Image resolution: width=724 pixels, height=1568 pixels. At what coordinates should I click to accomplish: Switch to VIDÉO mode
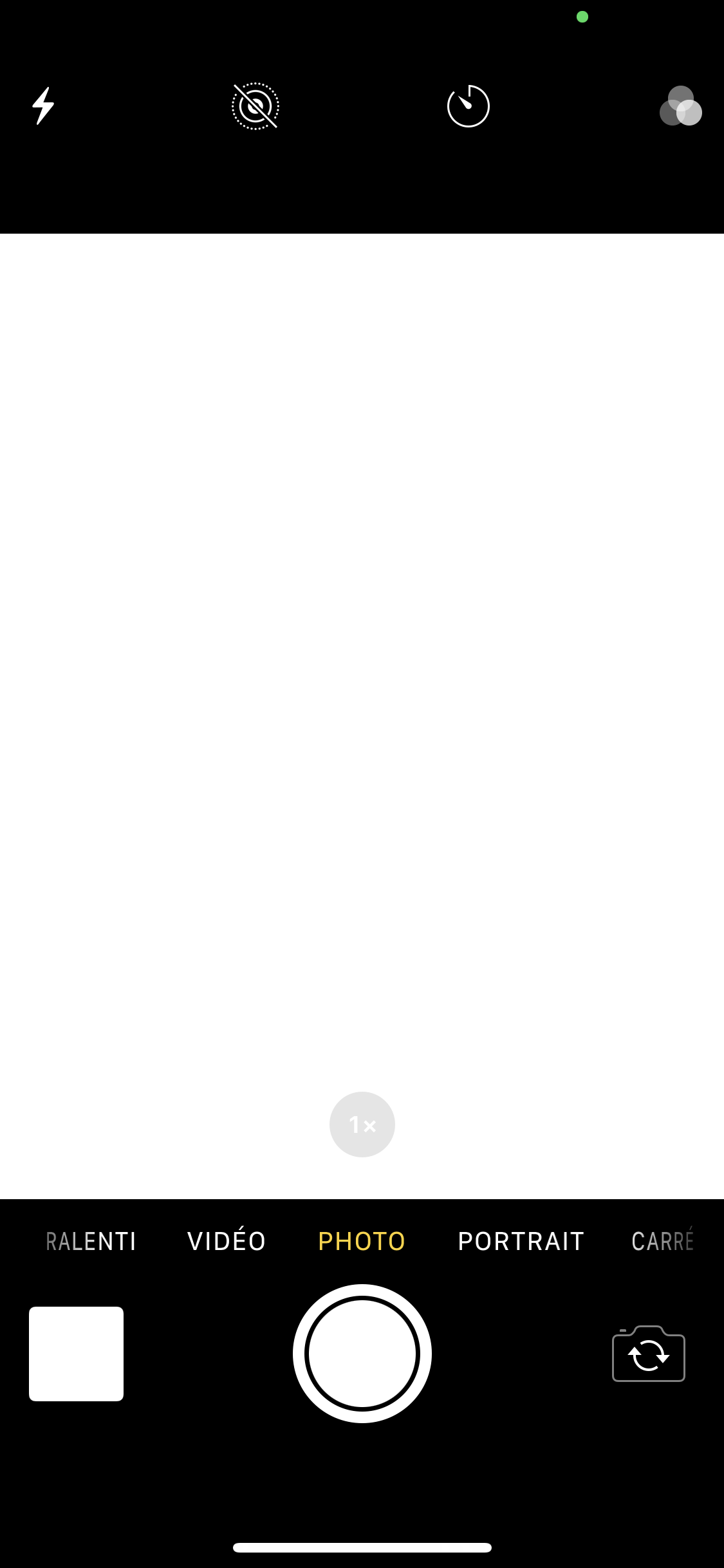click(227, 1241)
